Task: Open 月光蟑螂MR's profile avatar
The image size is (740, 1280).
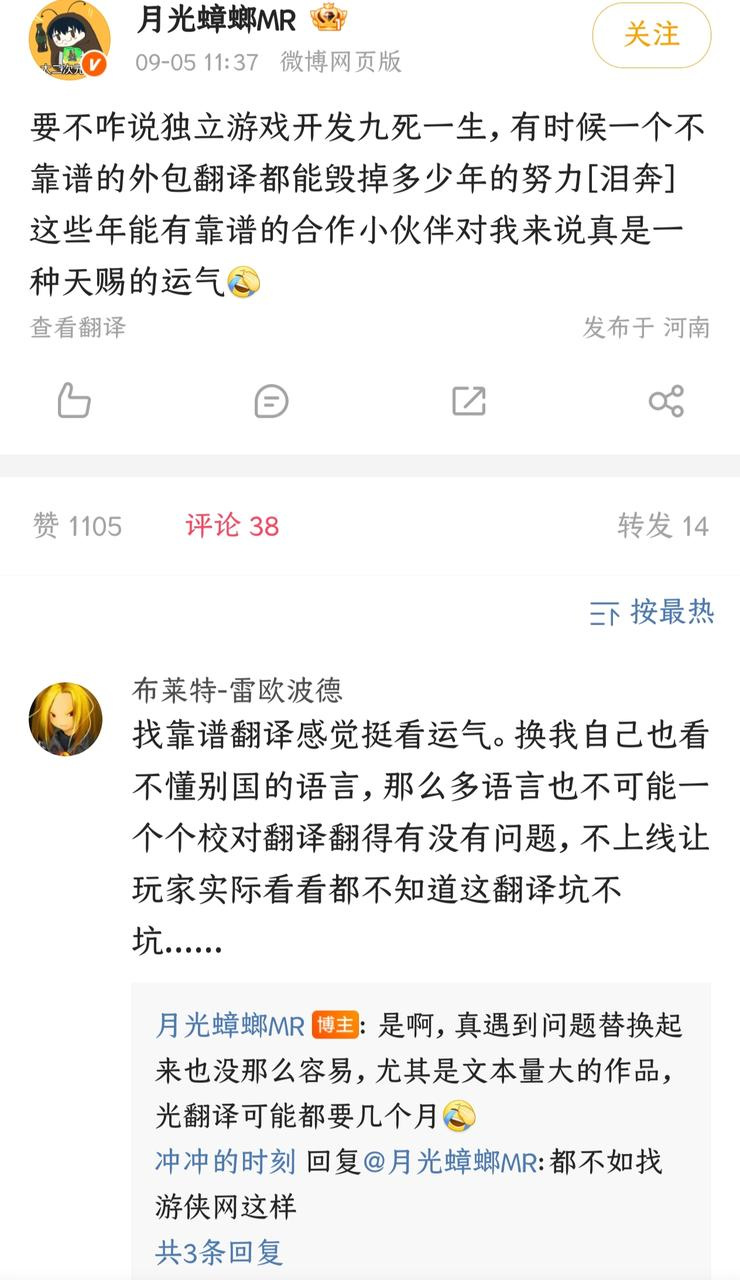Action: 69,40
